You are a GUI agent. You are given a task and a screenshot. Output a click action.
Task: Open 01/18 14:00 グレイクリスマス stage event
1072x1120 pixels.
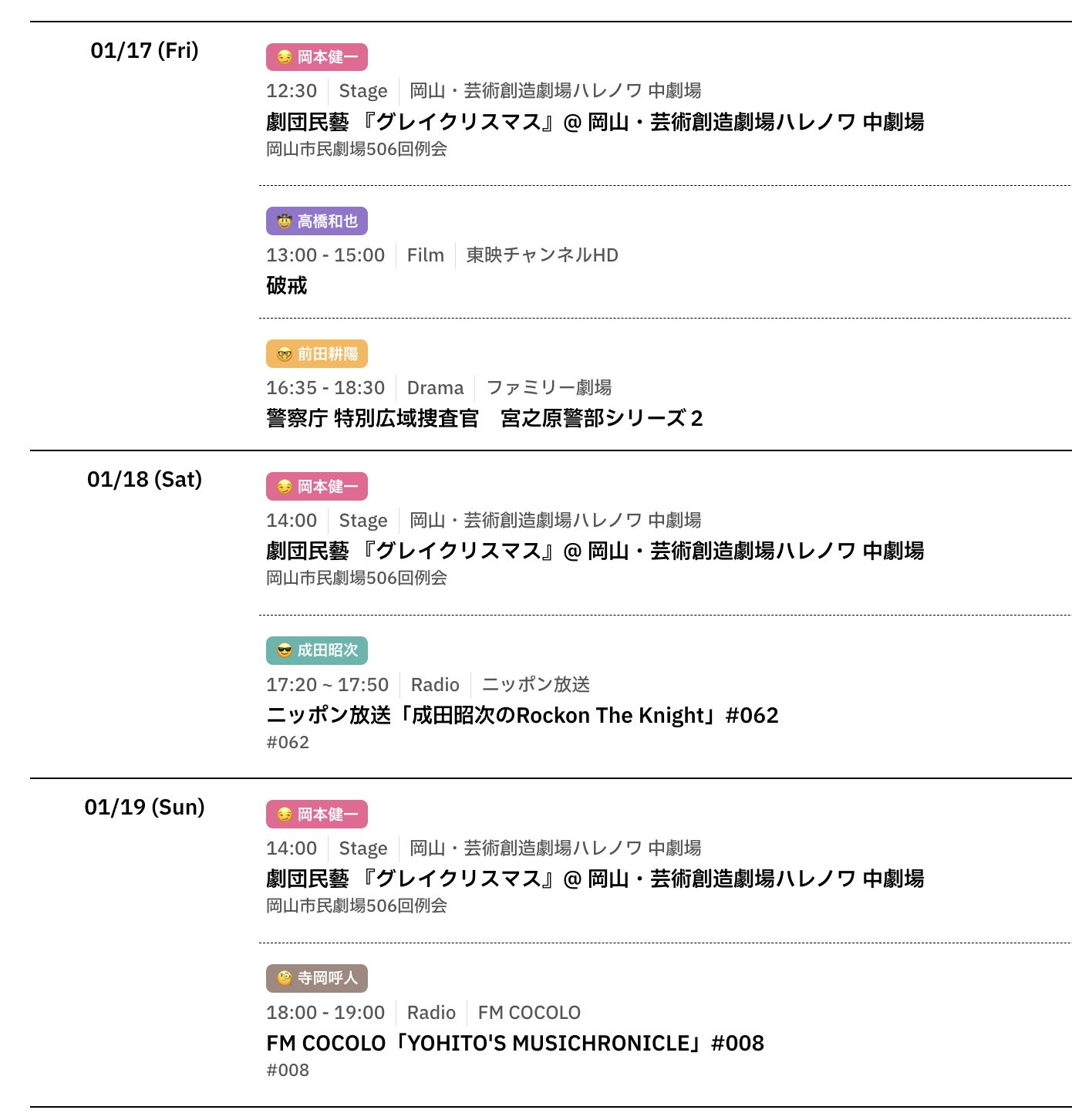[x=594, y=551]
